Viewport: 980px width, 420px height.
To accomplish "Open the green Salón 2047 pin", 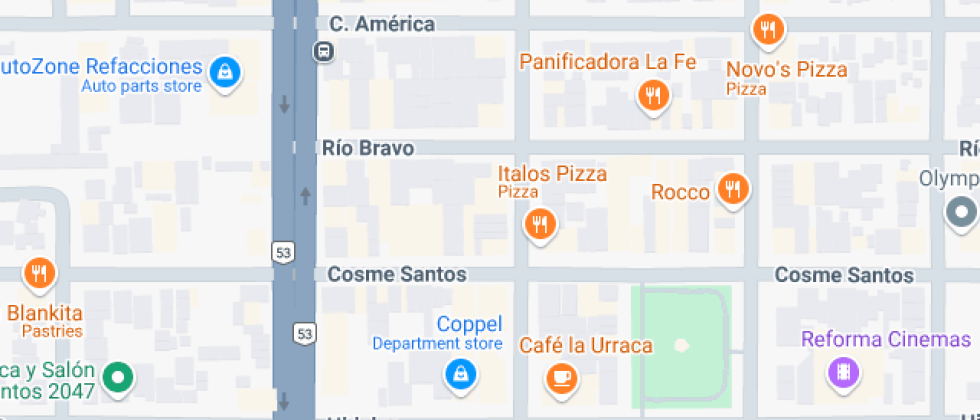I will point(120,377).
